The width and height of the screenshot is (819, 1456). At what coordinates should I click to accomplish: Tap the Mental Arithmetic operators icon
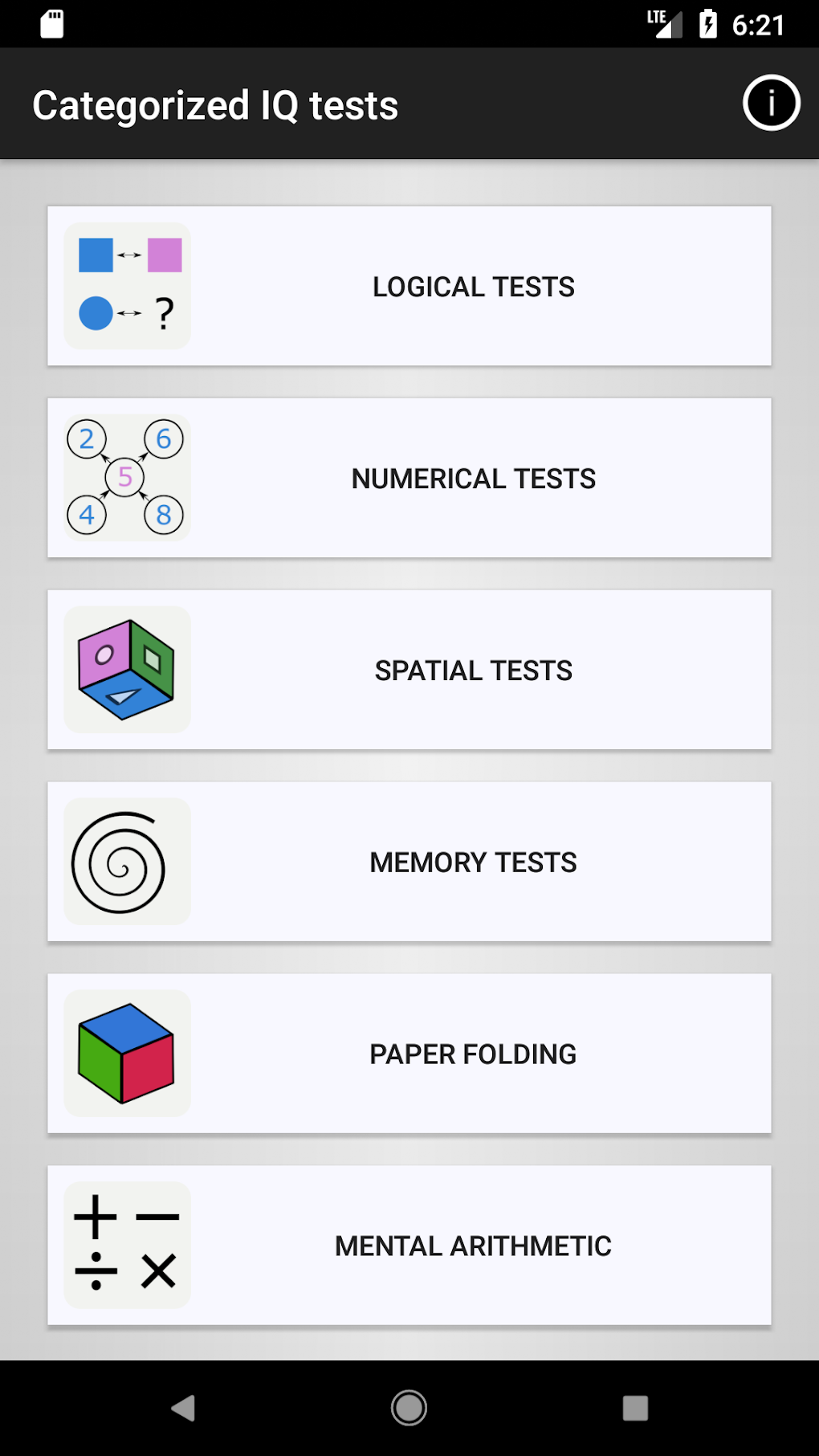click(126, 1245)
